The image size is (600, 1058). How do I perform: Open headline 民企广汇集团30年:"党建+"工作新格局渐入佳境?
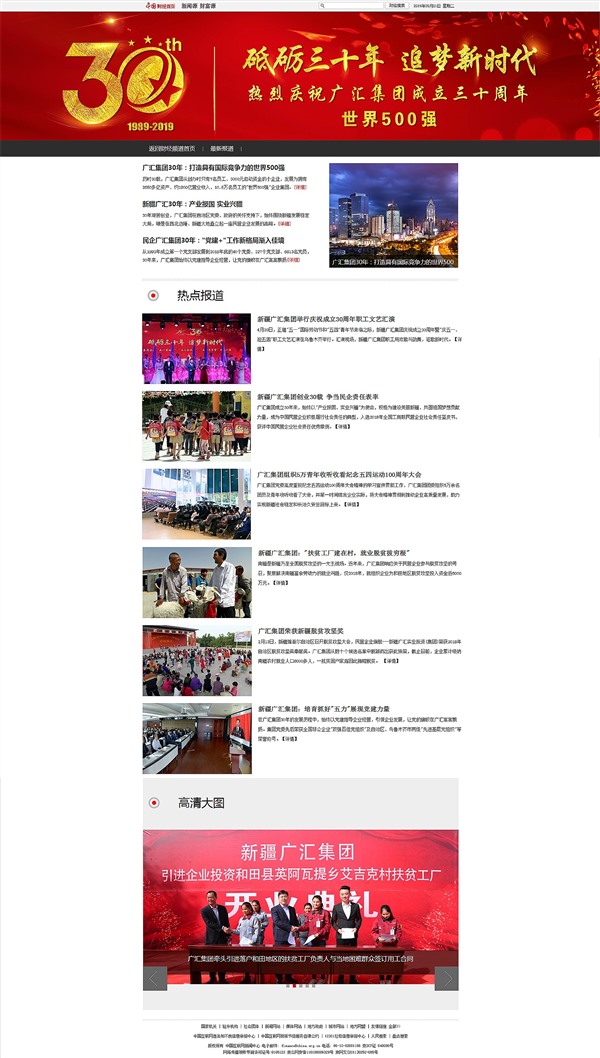coord(214,241)
